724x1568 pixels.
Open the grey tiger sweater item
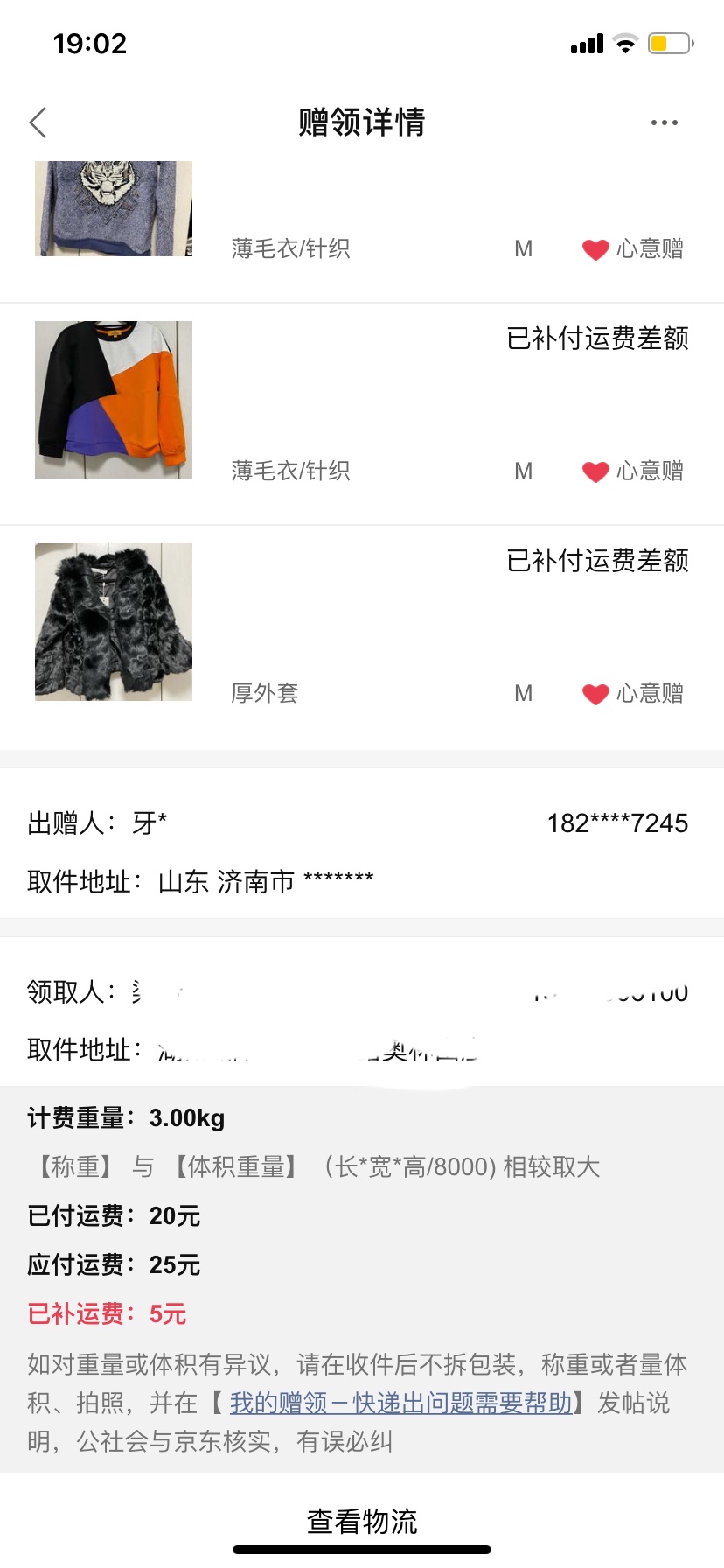[x=114, y=210]
